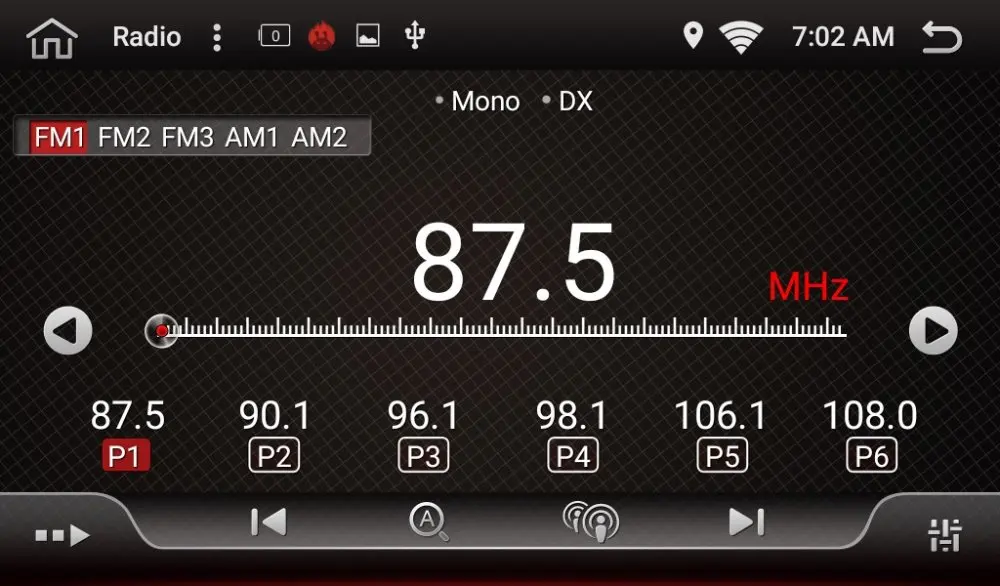
Task: Seek to the next station
Action: [x=746, y=522]
